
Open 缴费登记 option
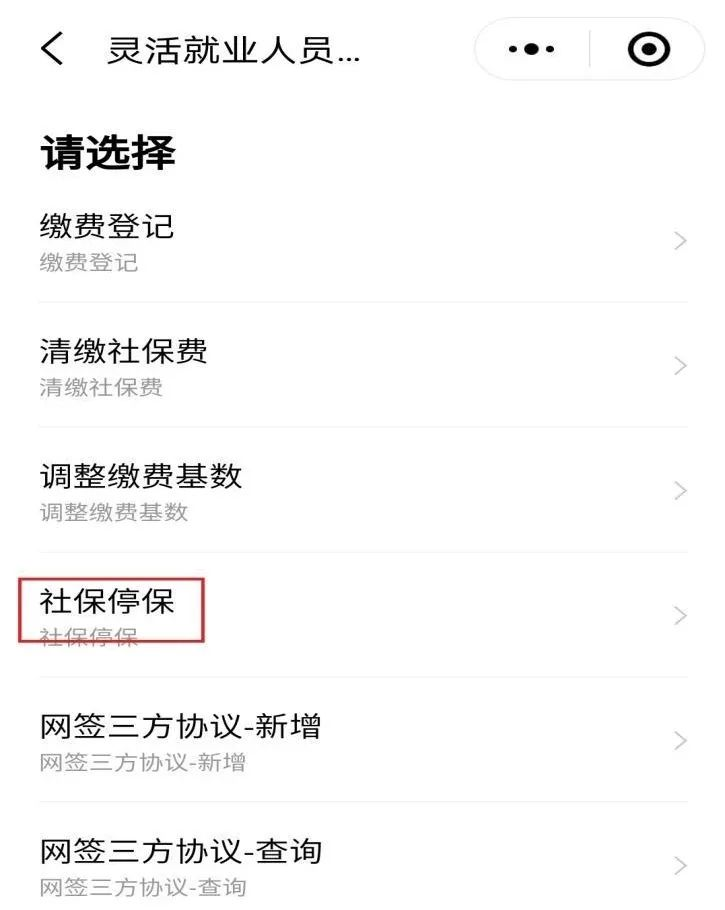pyautogui.click(x=362, y=240)
